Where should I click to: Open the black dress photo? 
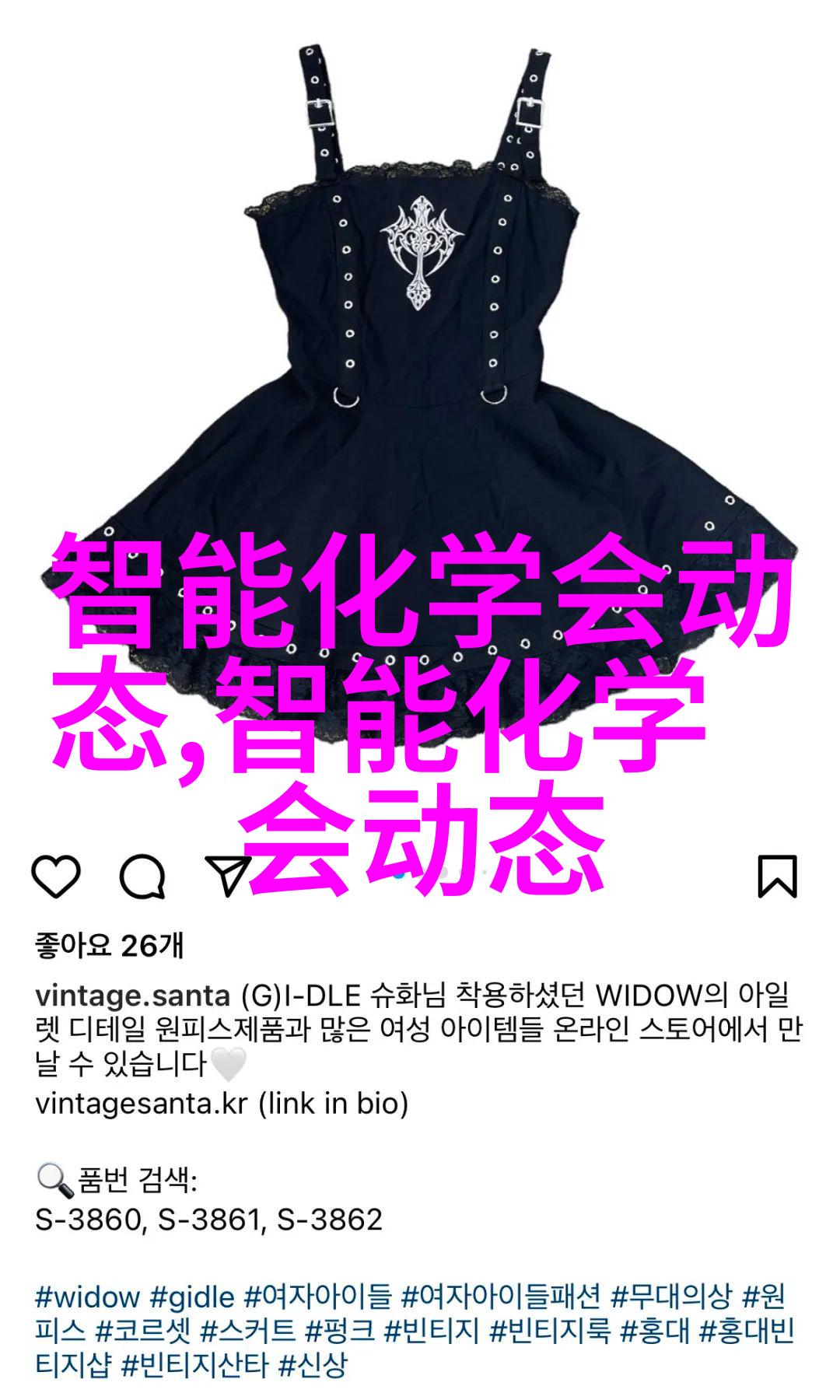(420, 311)
